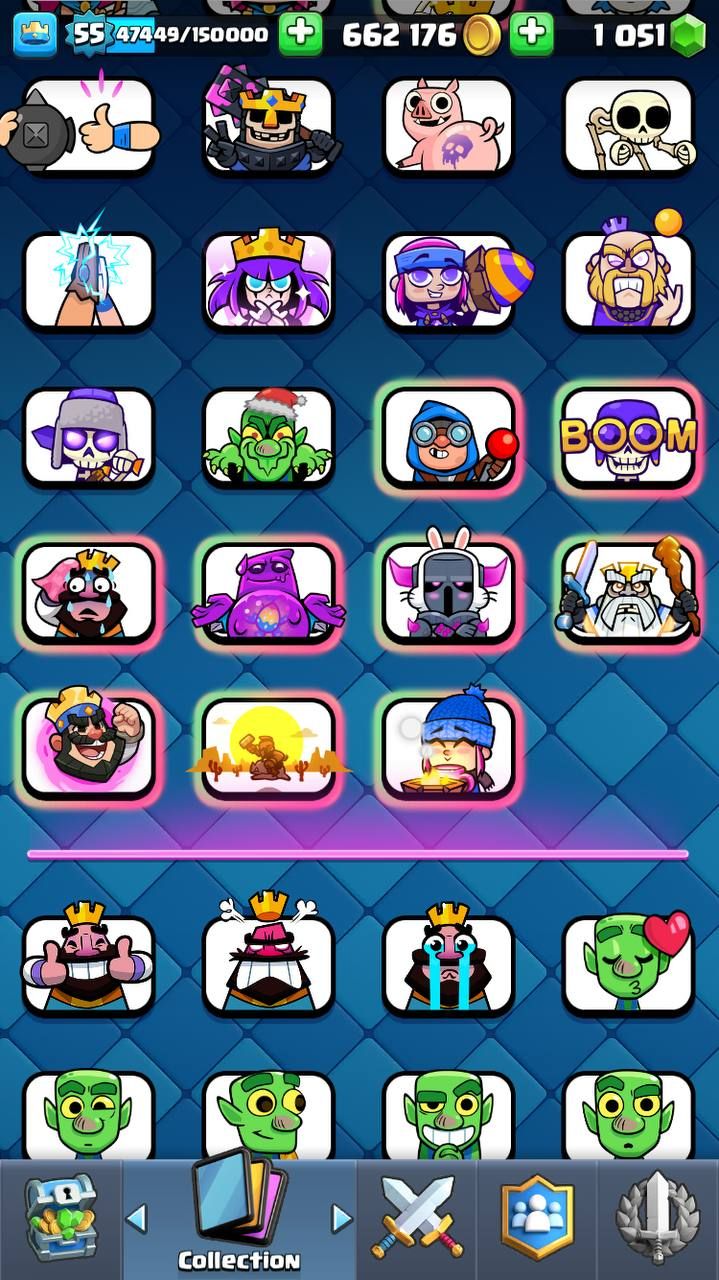Choose the P.E.K.K.A bunny ears emote

448,592
